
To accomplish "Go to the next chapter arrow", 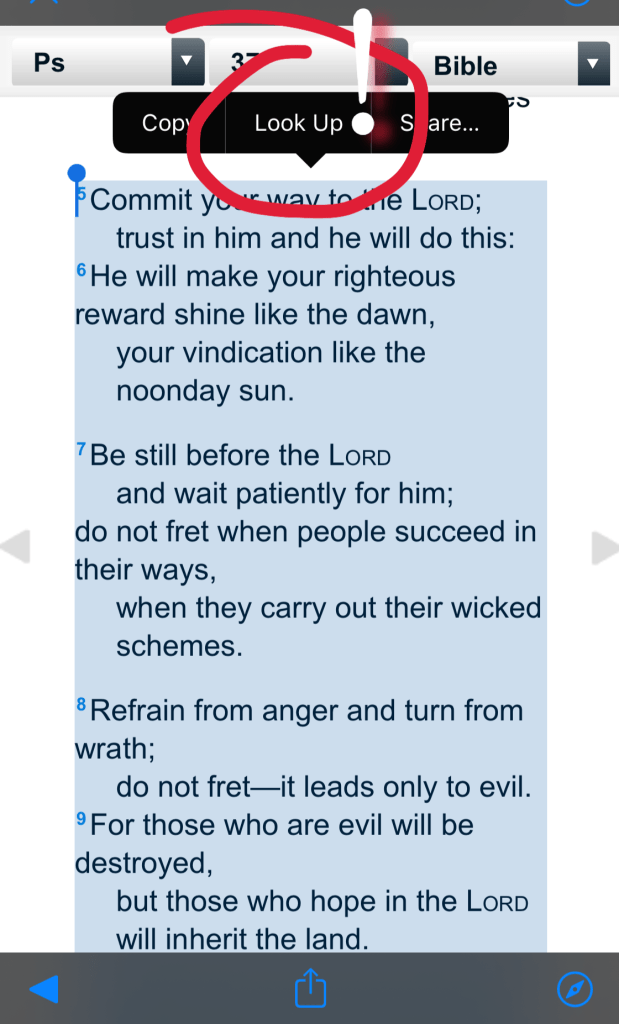I will (x=604, y=548).
